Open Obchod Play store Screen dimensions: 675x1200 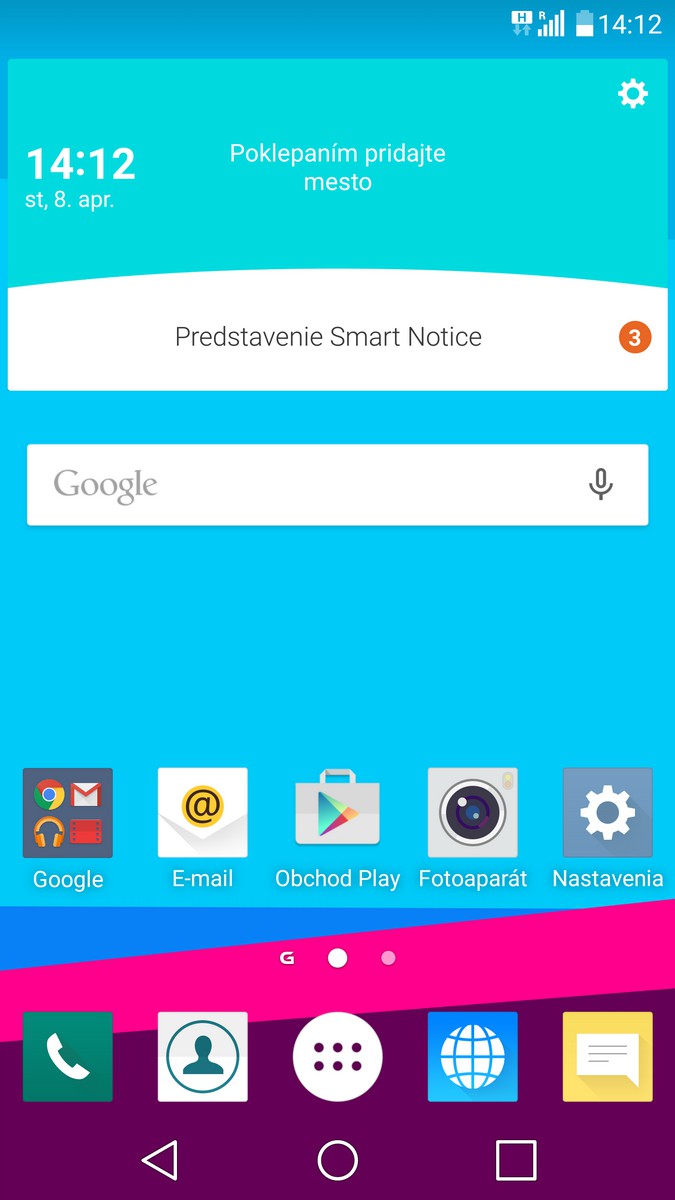(337, 813)
